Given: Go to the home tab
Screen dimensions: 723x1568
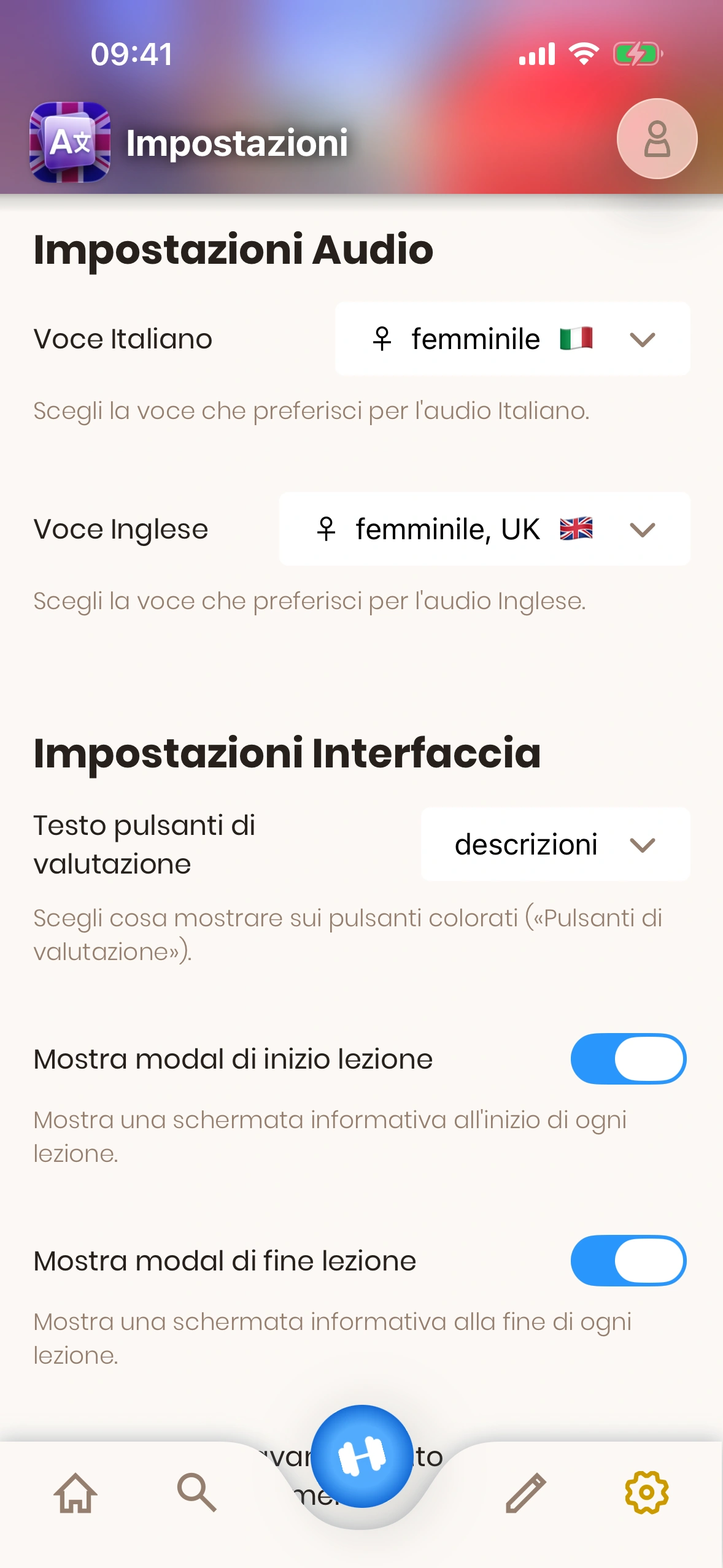Looking at the screenshot, I should click(75, 1492).
